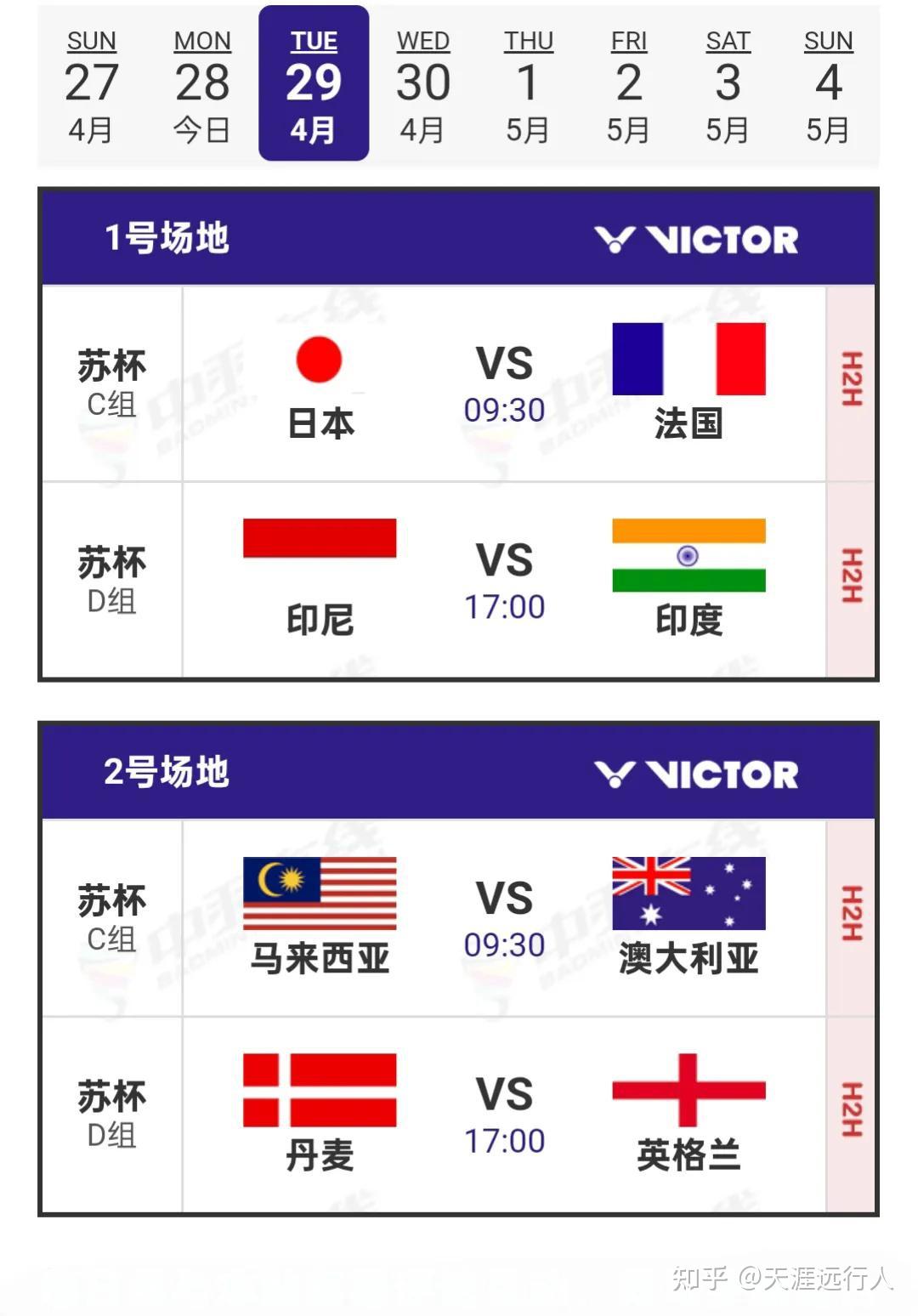View Friday 2 May matches

(628, 85)
